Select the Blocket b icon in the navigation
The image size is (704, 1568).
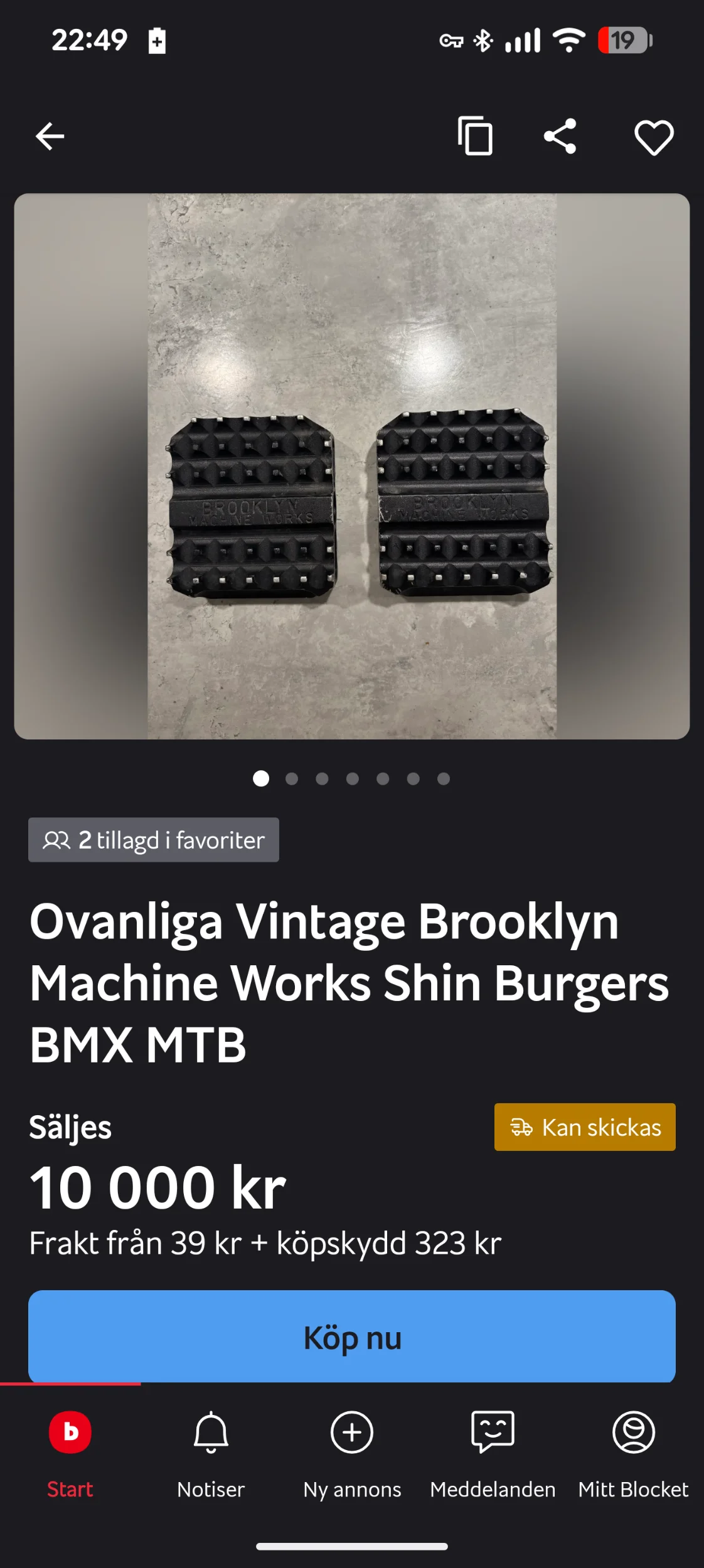click(x=69, y=1433)
